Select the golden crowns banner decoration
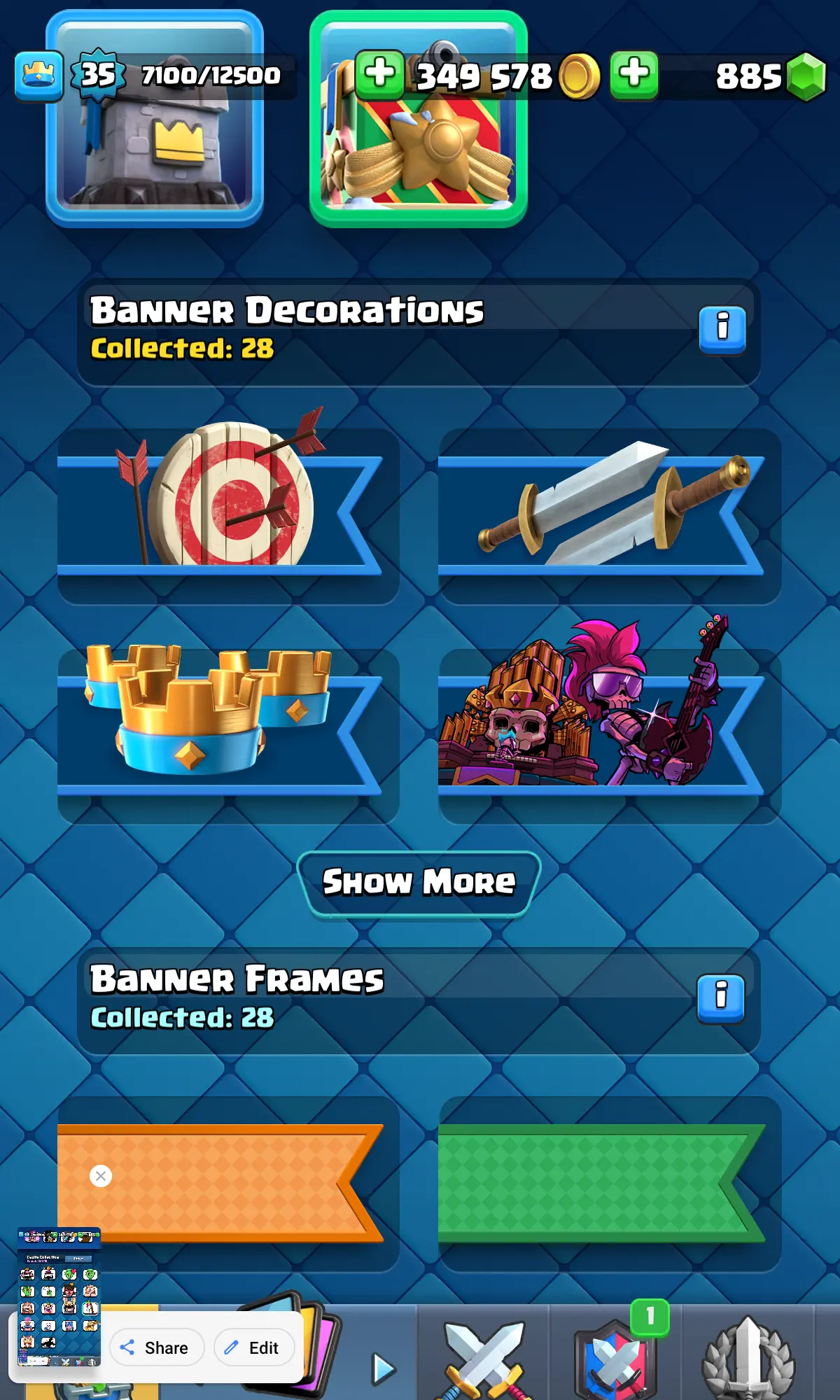840x1400 pixels. (x=227, y=735)
